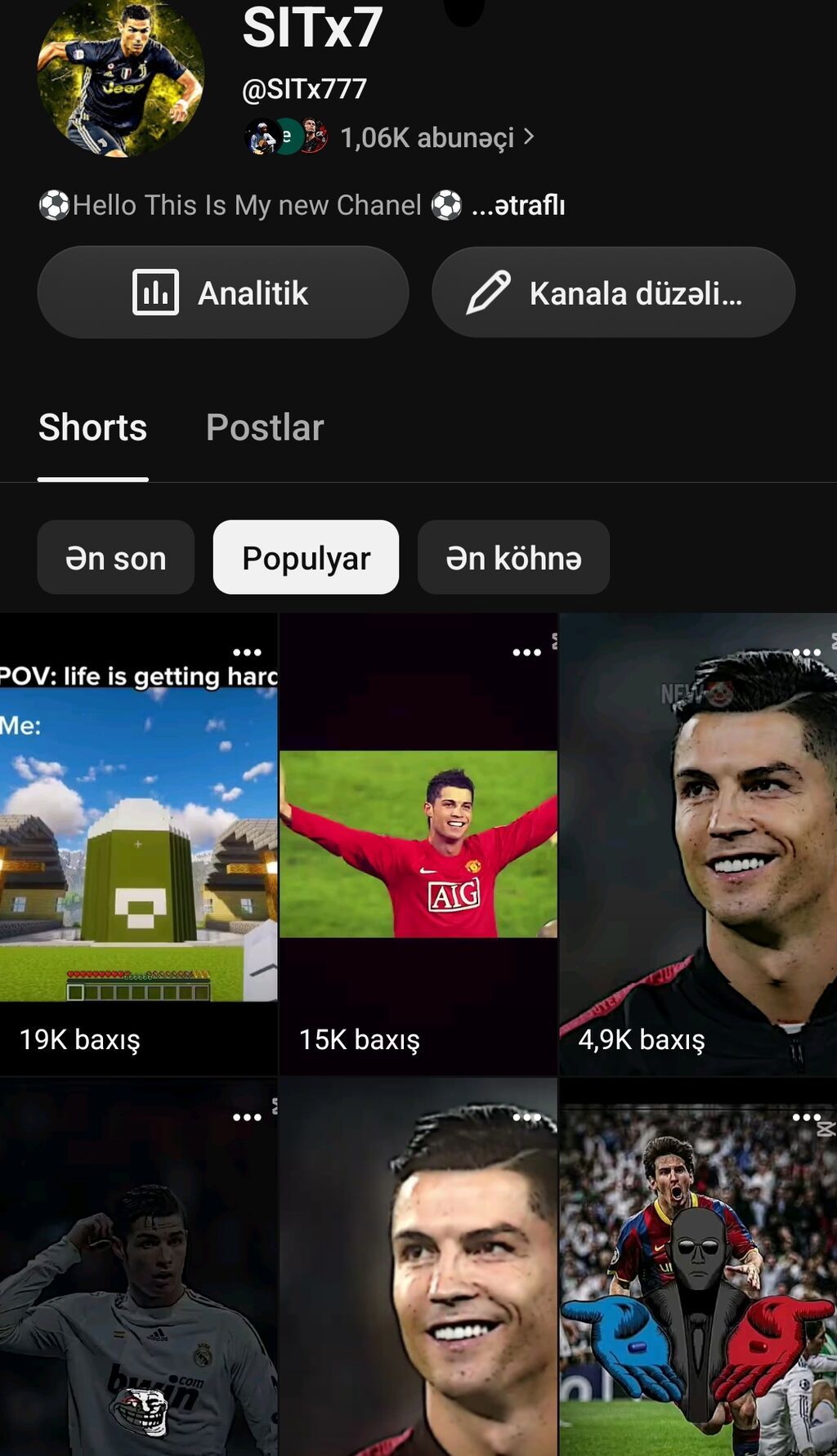Choose the Populyar sort chip
This screenshot has width=837, height=1456.
[306, 557]
